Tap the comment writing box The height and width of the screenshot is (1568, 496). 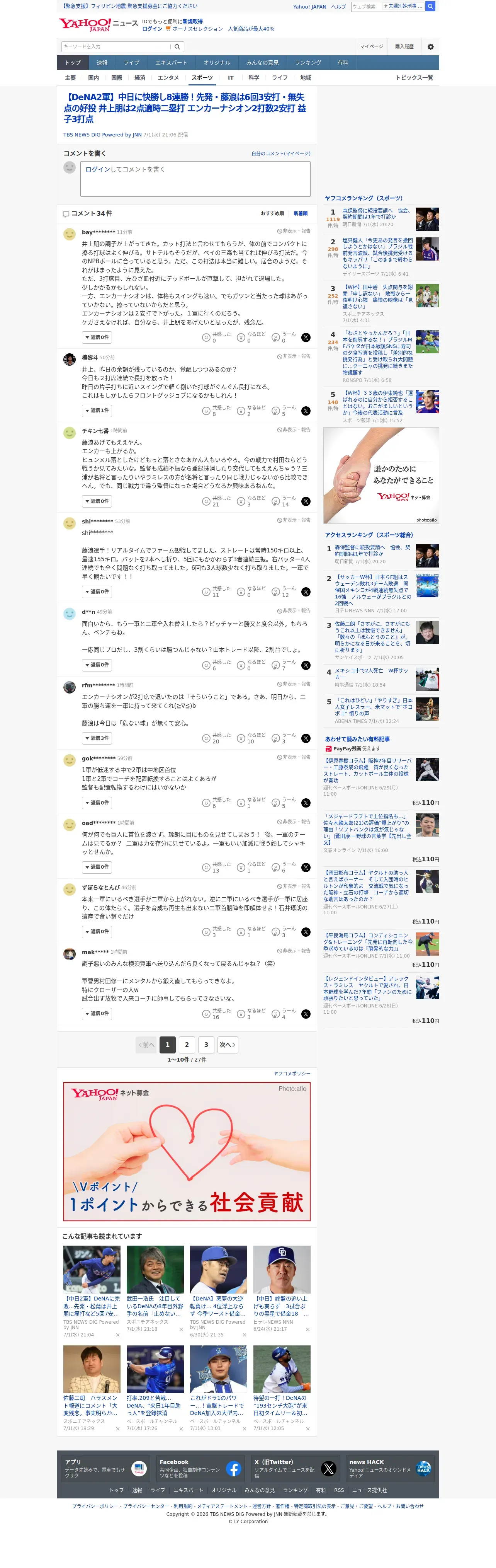click(x=195, y=179)
